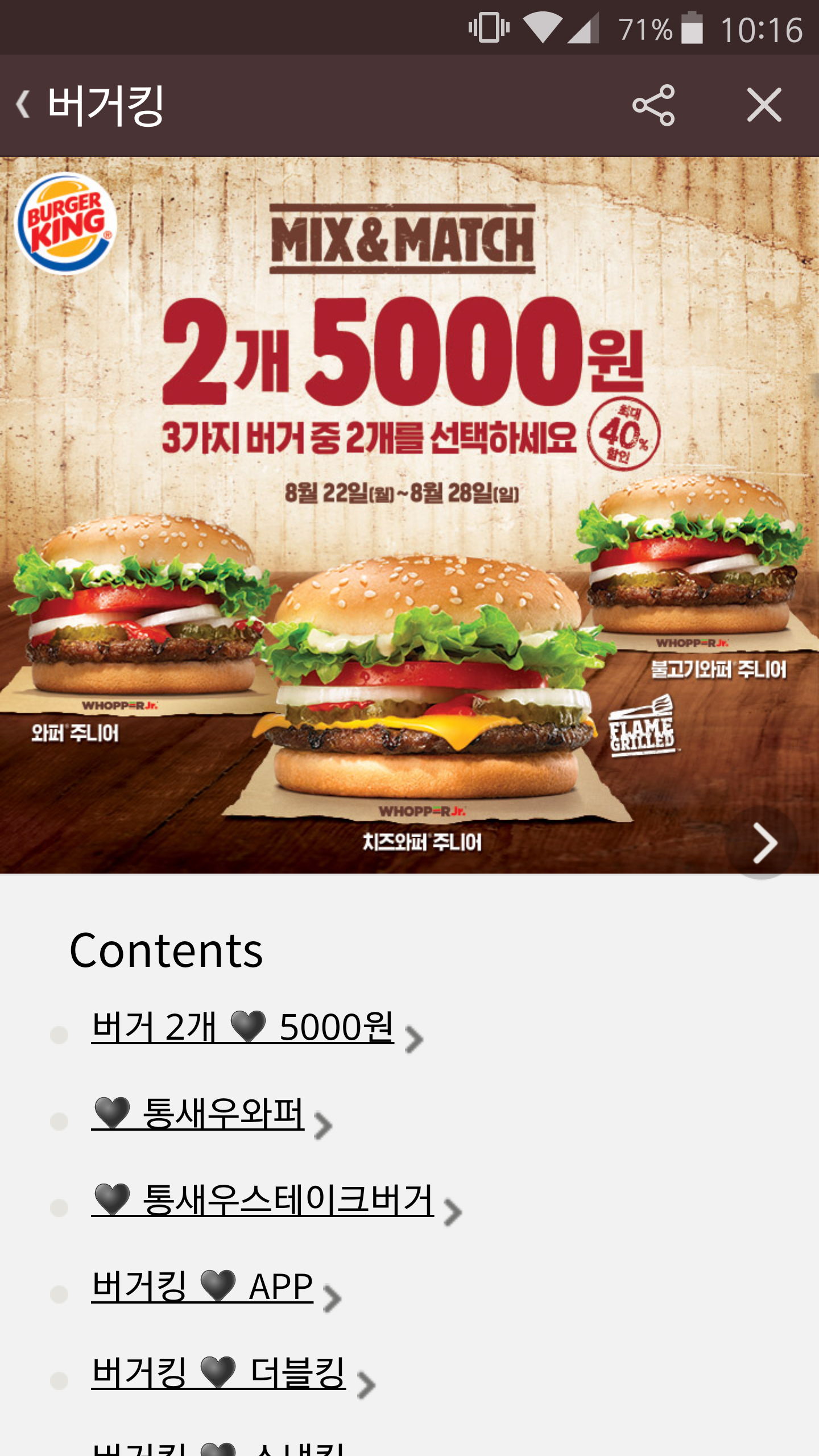Open the Mix & Match burger banner
Screen dimensions: 819x1456
click(x=409, y=515)
